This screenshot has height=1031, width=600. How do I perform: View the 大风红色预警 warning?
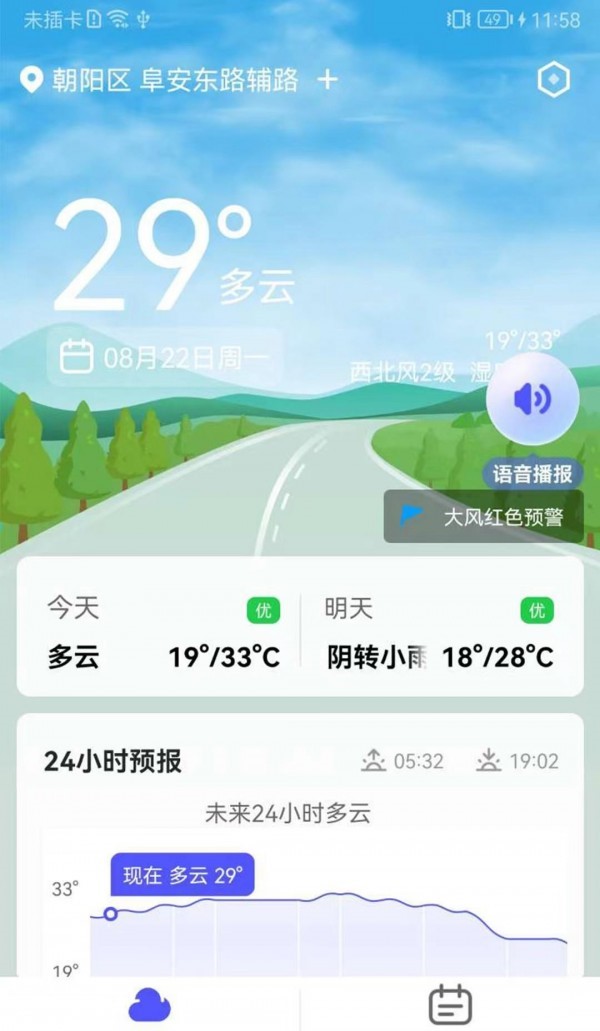tap(484, 517)
